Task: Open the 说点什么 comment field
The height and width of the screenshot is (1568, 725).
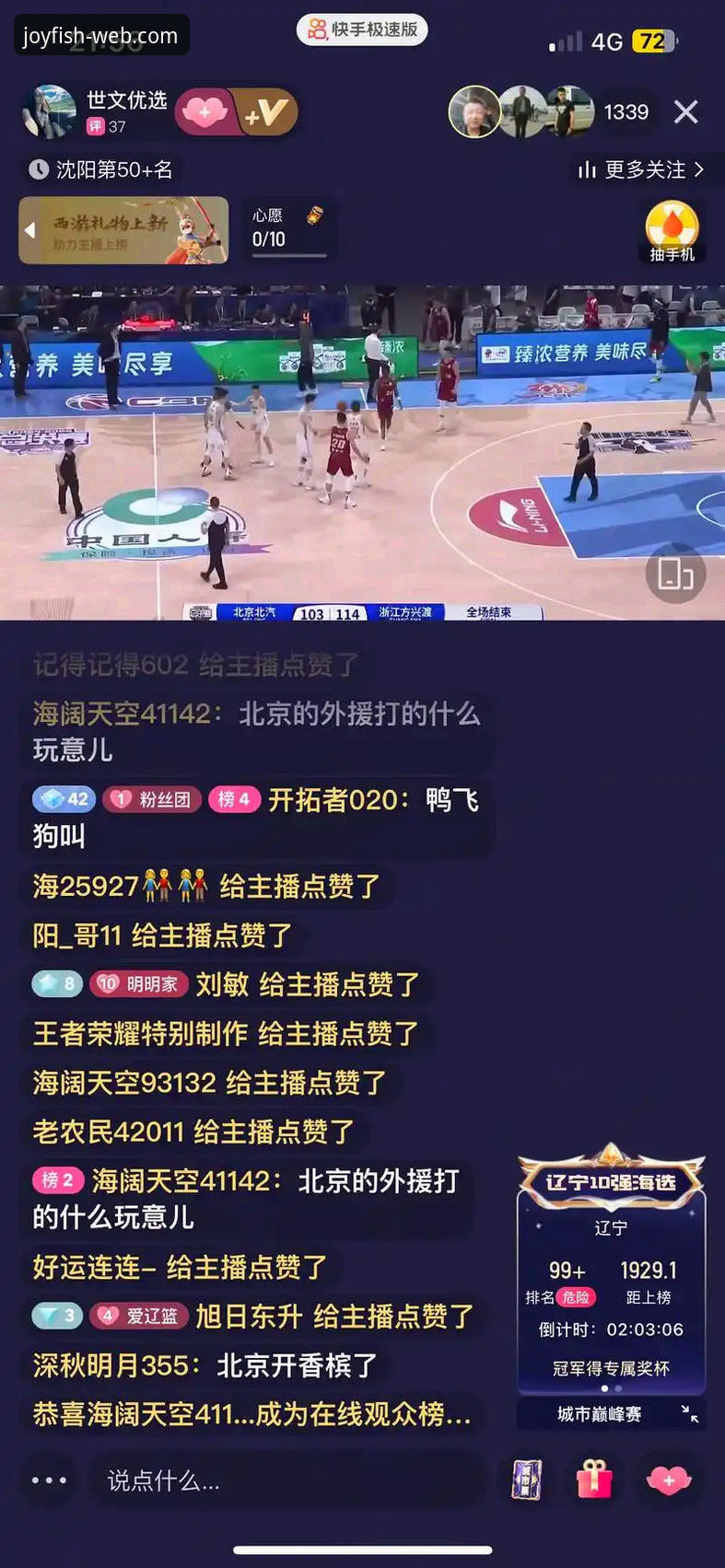Action: [x=286, y=1481]
